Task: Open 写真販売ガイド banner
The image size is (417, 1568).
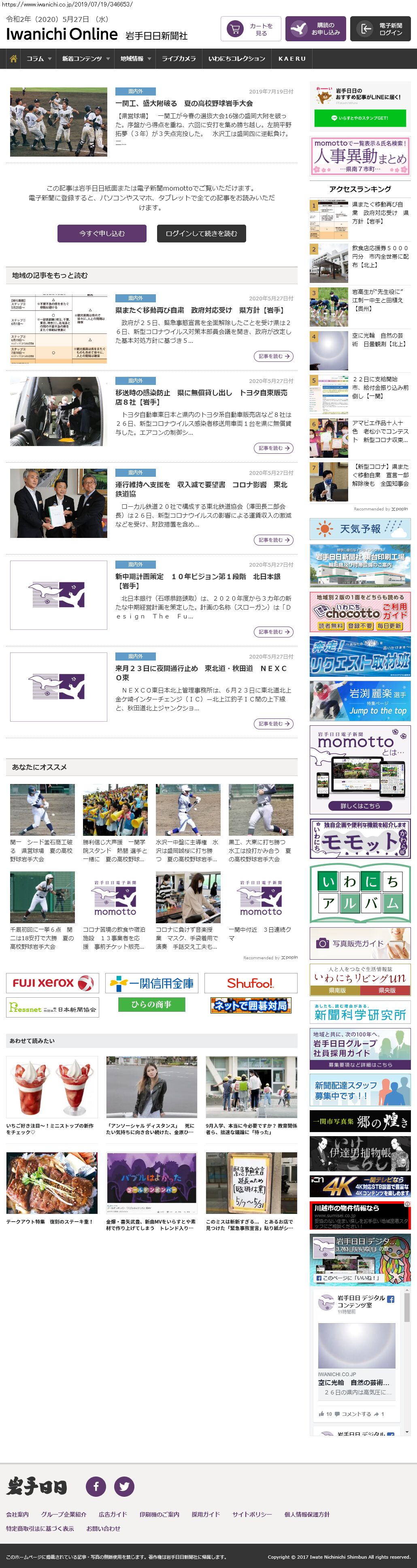Action: click(360, 943)
